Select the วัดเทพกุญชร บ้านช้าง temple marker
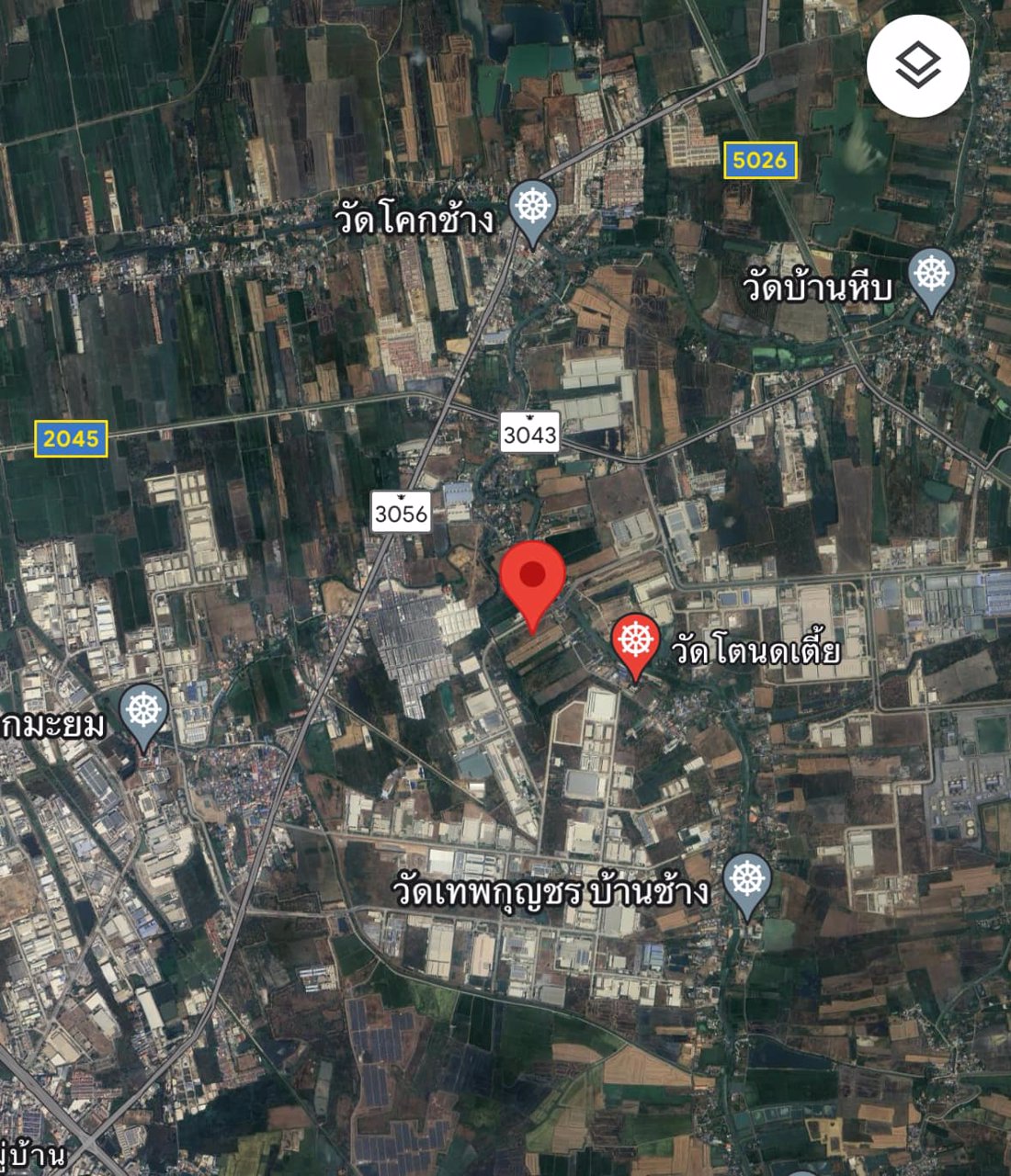 point(747,880)
